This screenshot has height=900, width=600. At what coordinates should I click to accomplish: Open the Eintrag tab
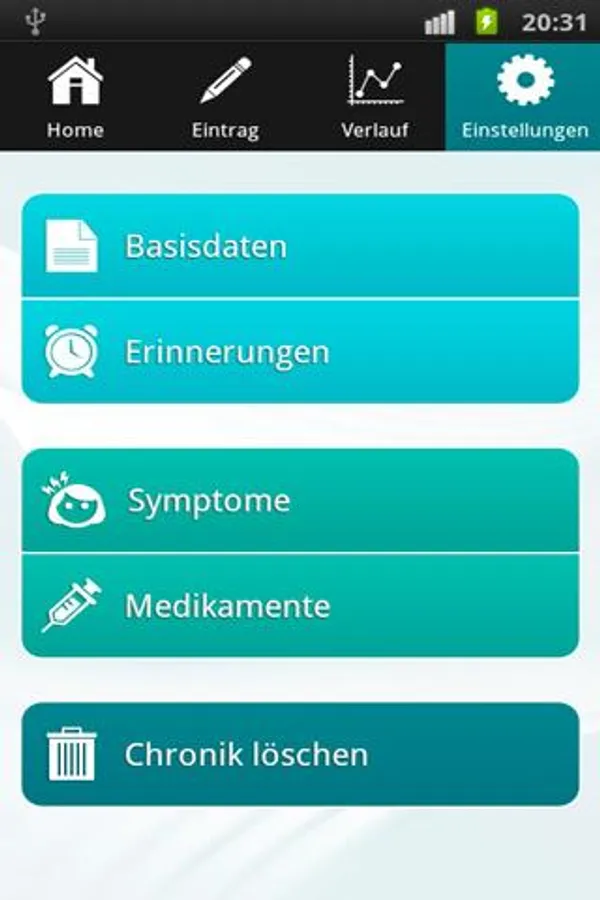point(225,97)
